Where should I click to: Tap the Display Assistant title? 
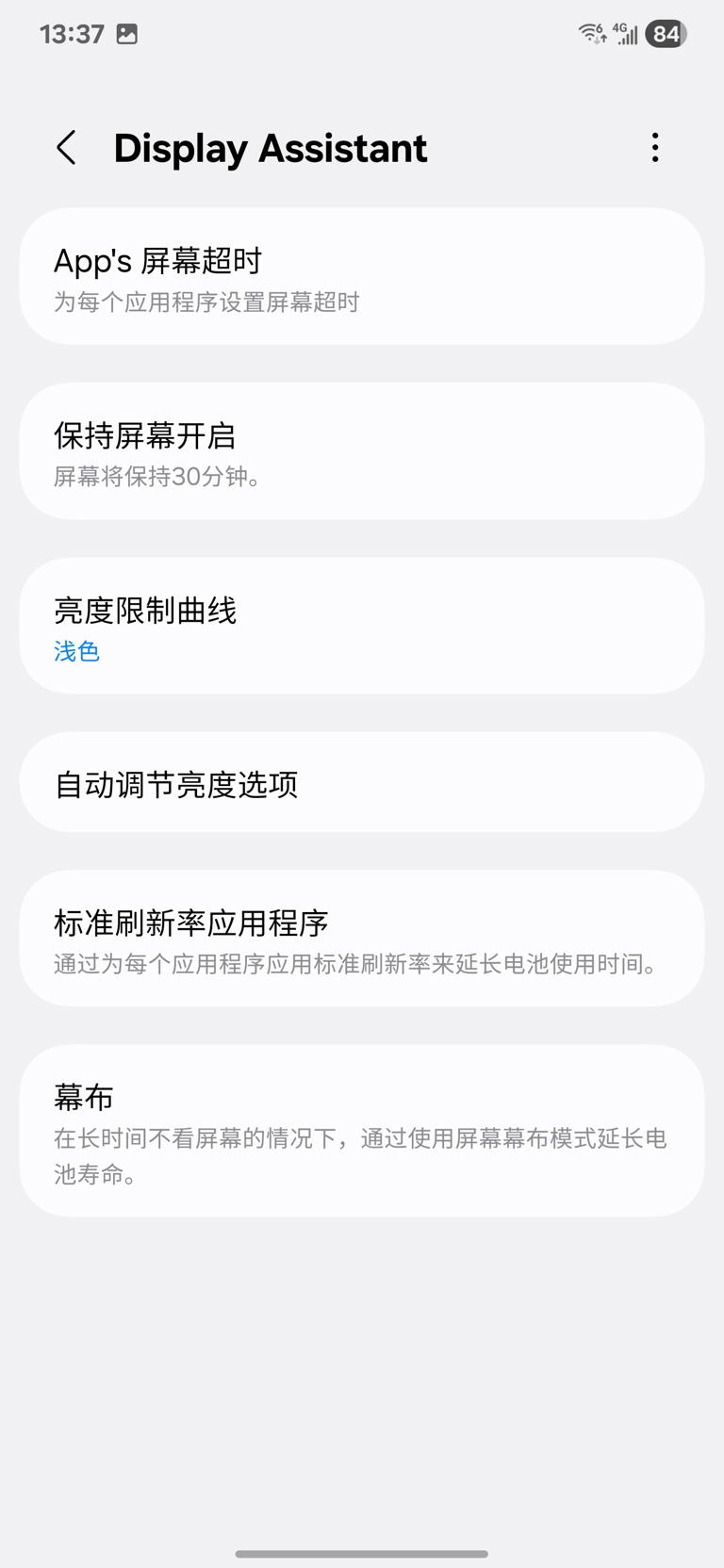coord(271,148)
